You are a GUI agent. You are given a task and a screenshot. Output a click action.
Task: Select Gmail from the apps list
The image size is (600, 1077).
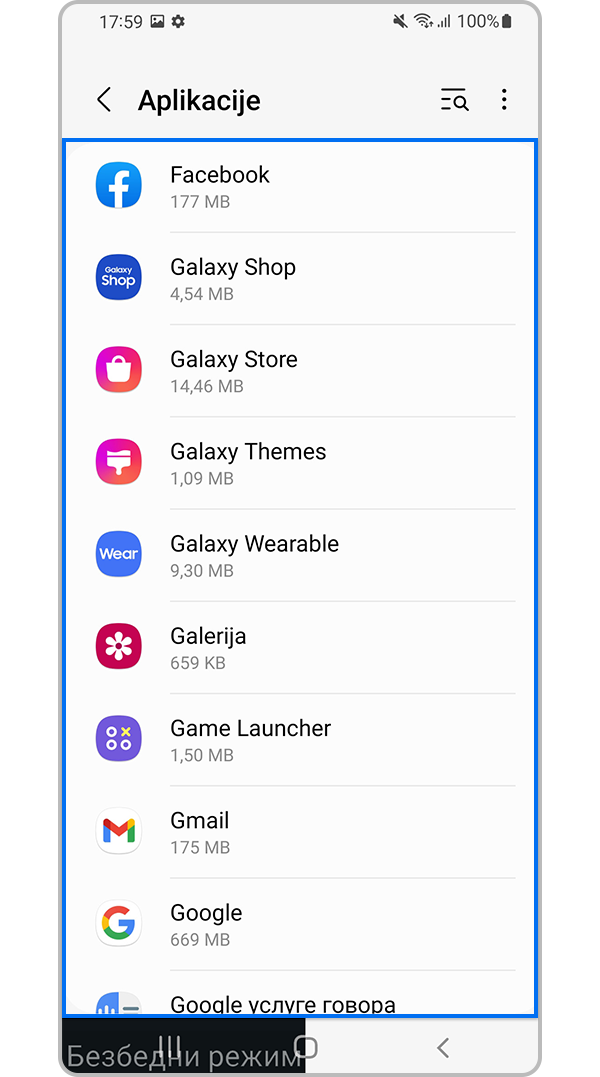pos(300,832)
